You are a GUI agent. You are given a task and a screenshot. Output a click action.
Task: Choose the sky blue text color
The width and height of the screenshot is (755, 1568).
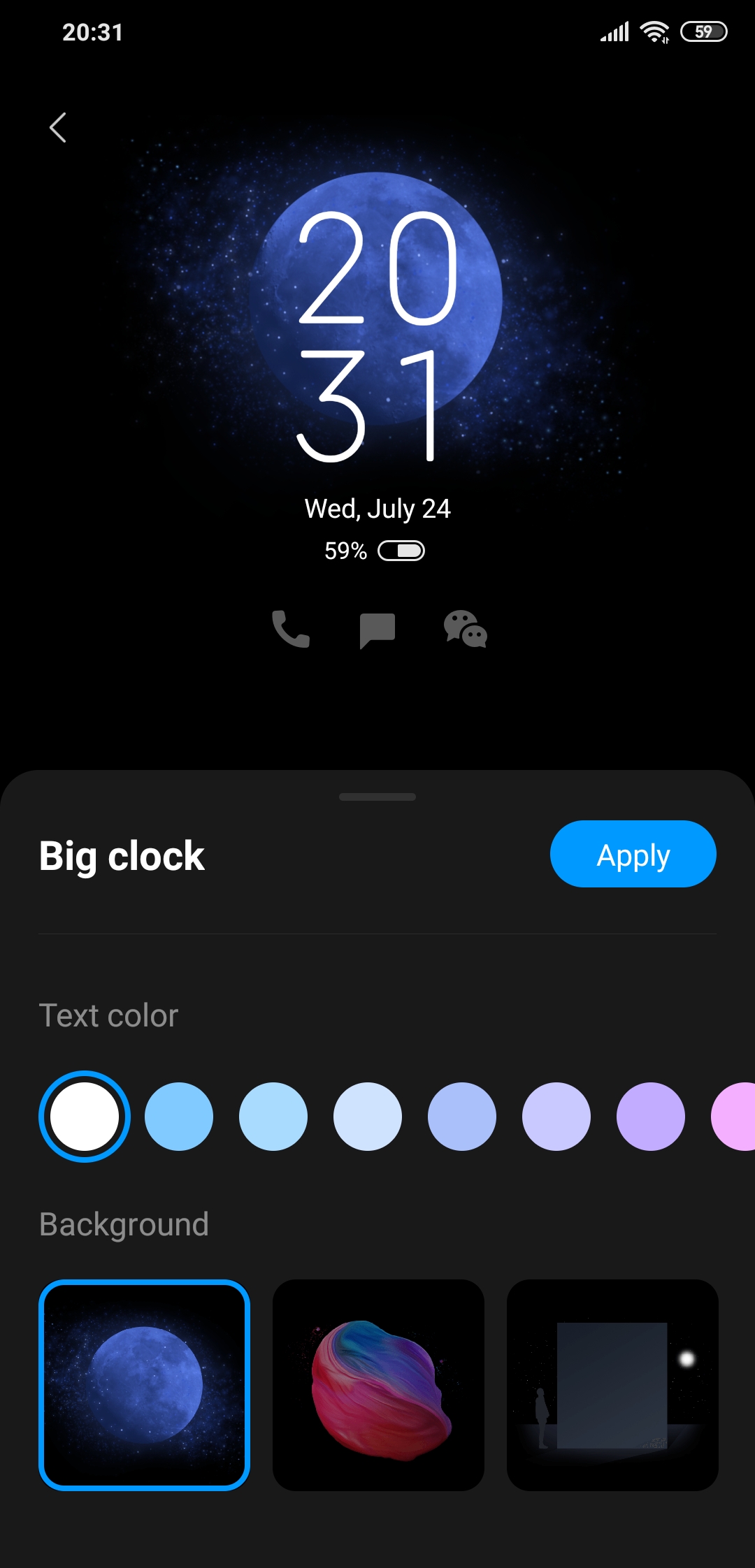pos(179,1116)
